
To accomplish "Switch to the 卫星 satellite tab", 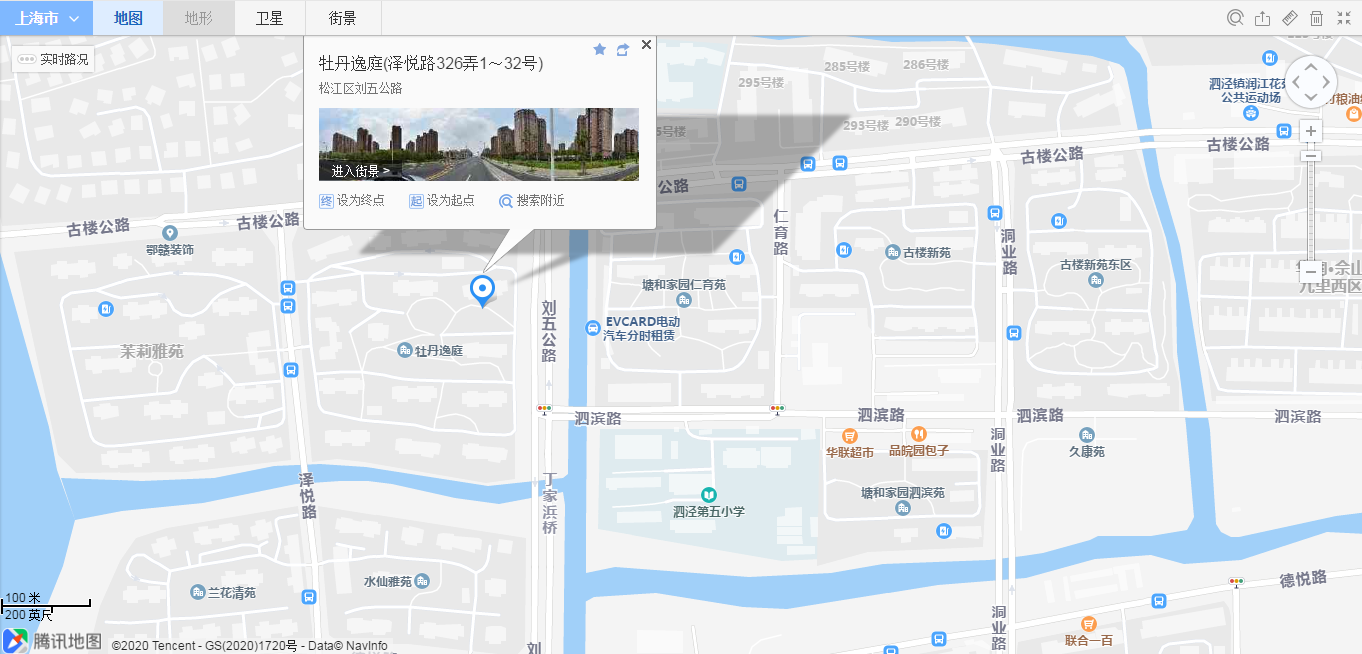I will click(x=270, y=18).
